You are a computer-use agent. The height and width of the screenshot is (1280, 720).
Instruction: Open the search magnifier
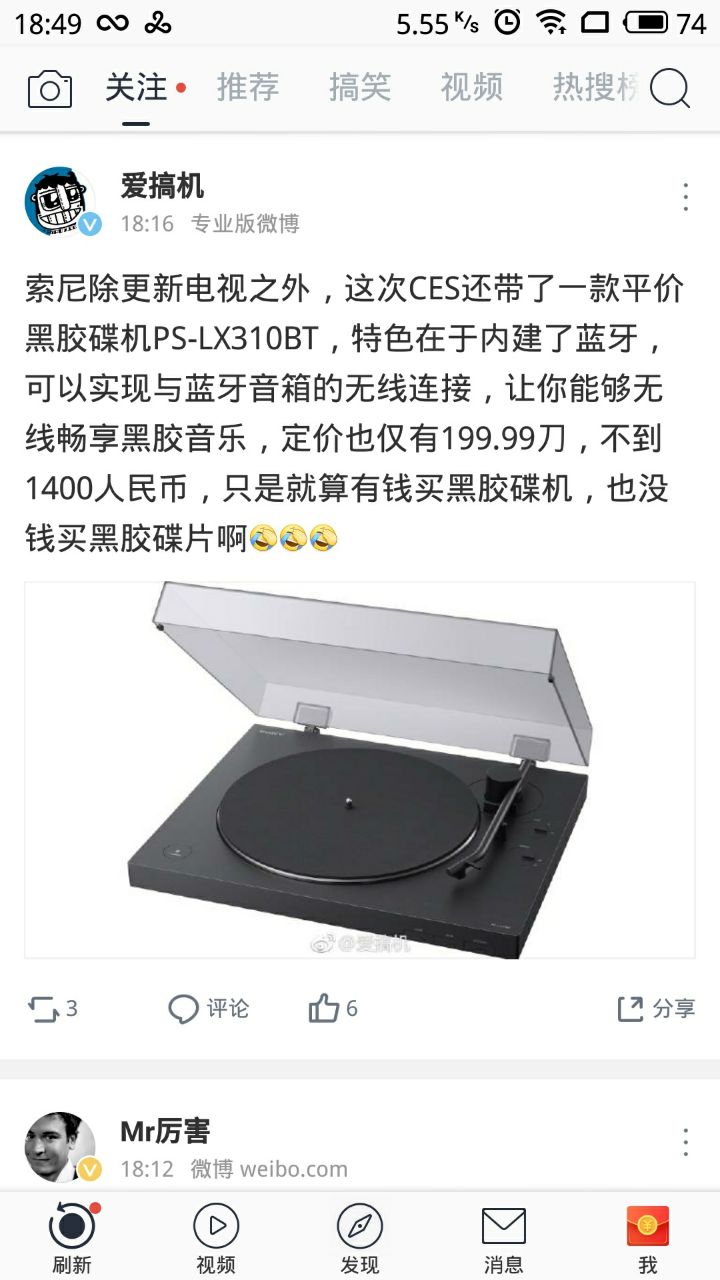point(670,90)
